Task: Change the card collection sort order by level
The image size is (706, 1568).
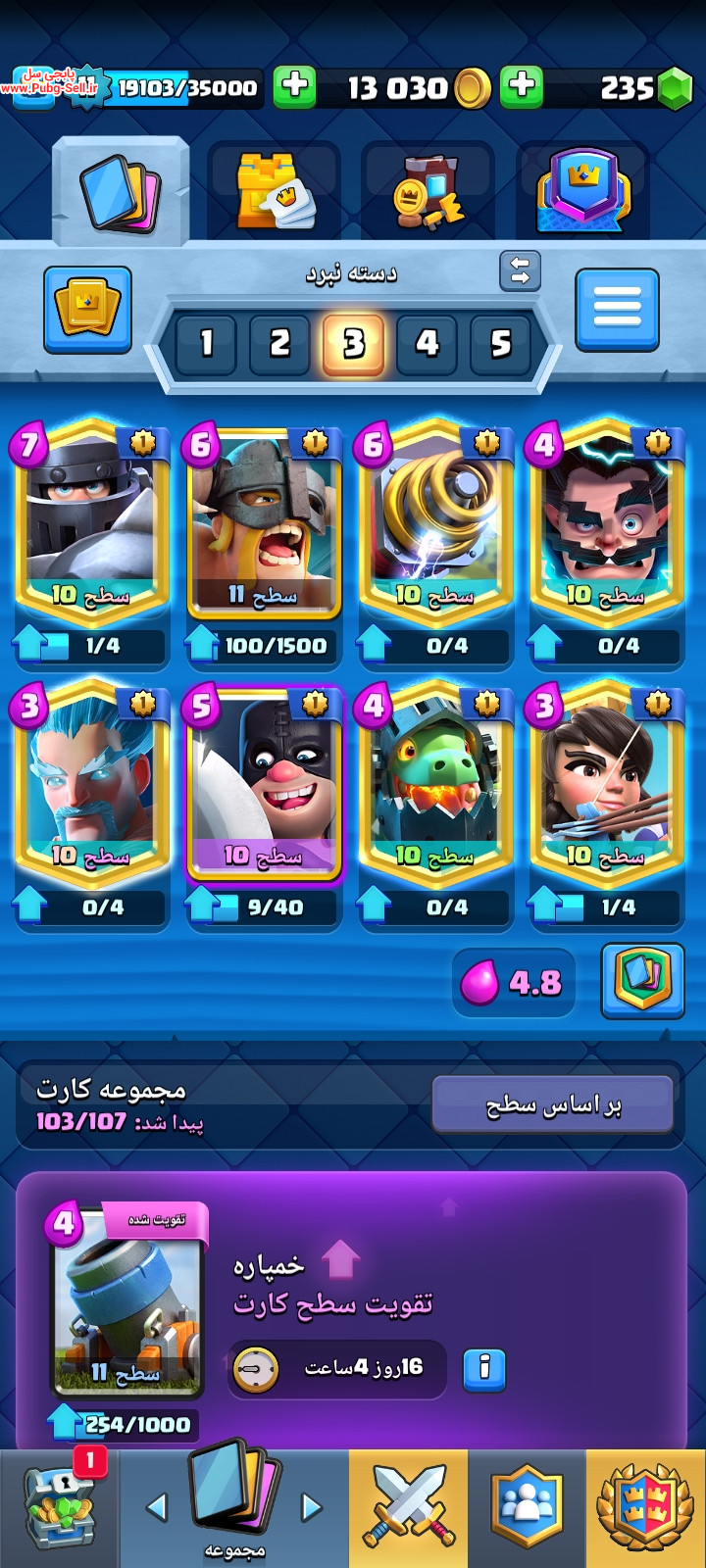Action: click(553, 1105)
